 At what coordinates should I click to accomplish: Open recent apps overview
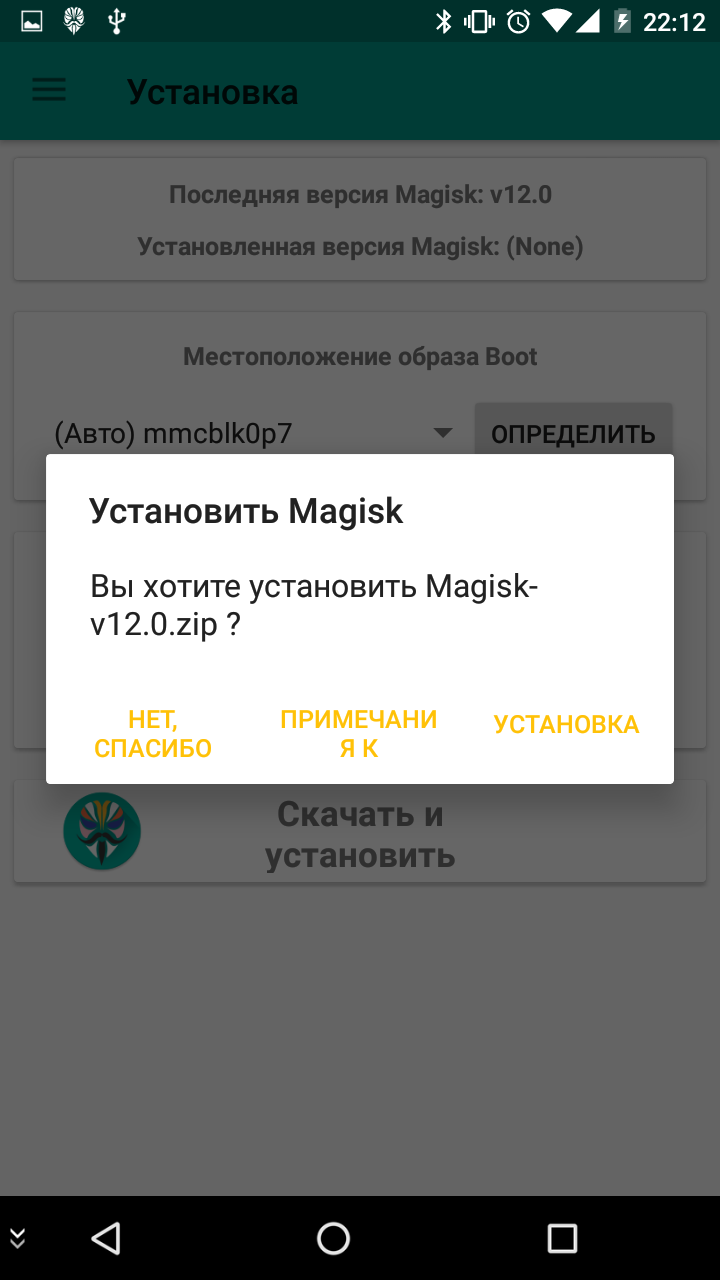tap(562, 1238)
